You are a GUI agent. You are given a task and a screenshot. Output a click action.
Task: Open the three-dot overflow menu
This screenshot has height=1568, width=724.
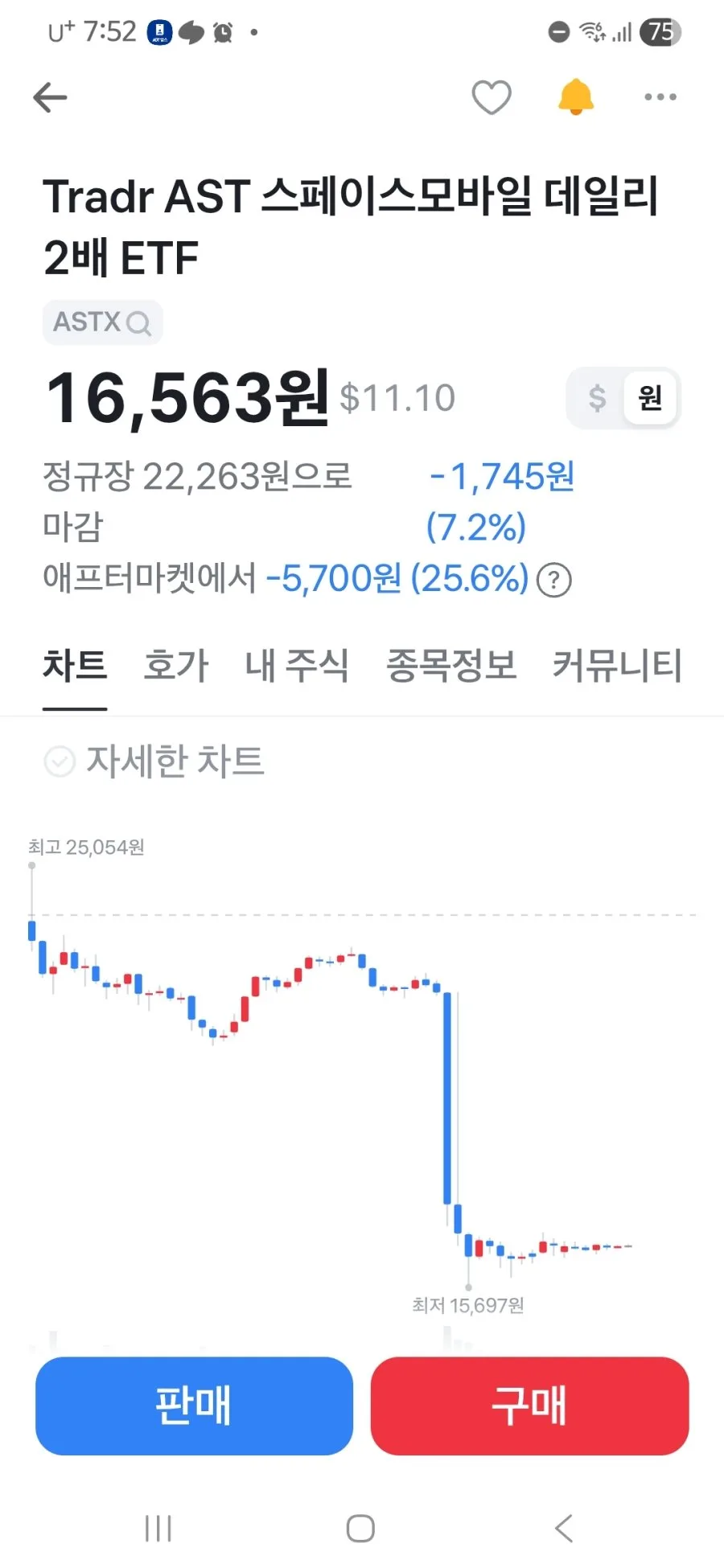tap(660, 97)
